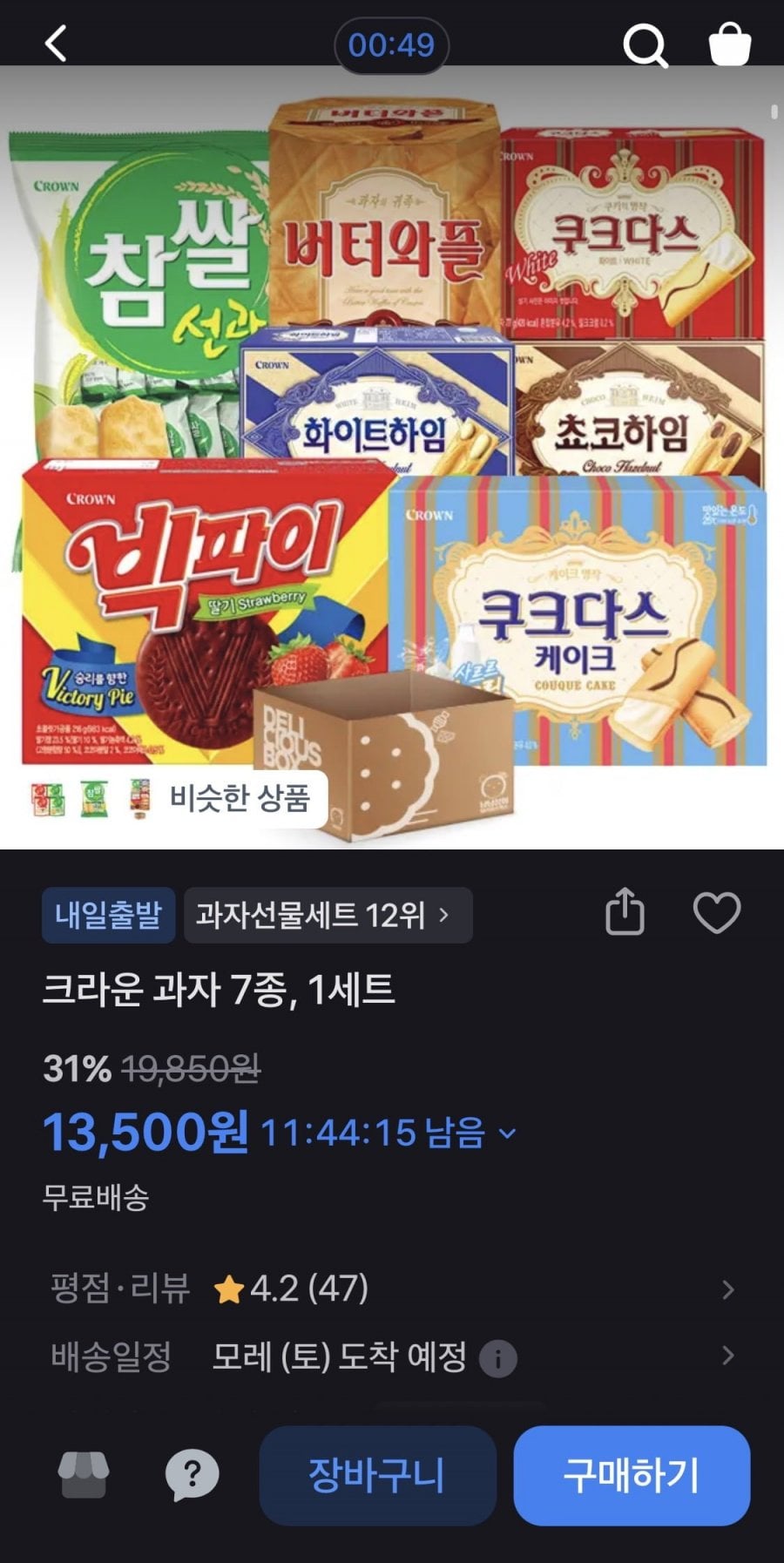784x1563 pixels.
Task: Show delivery arrival info icon
Action: 497,1358
